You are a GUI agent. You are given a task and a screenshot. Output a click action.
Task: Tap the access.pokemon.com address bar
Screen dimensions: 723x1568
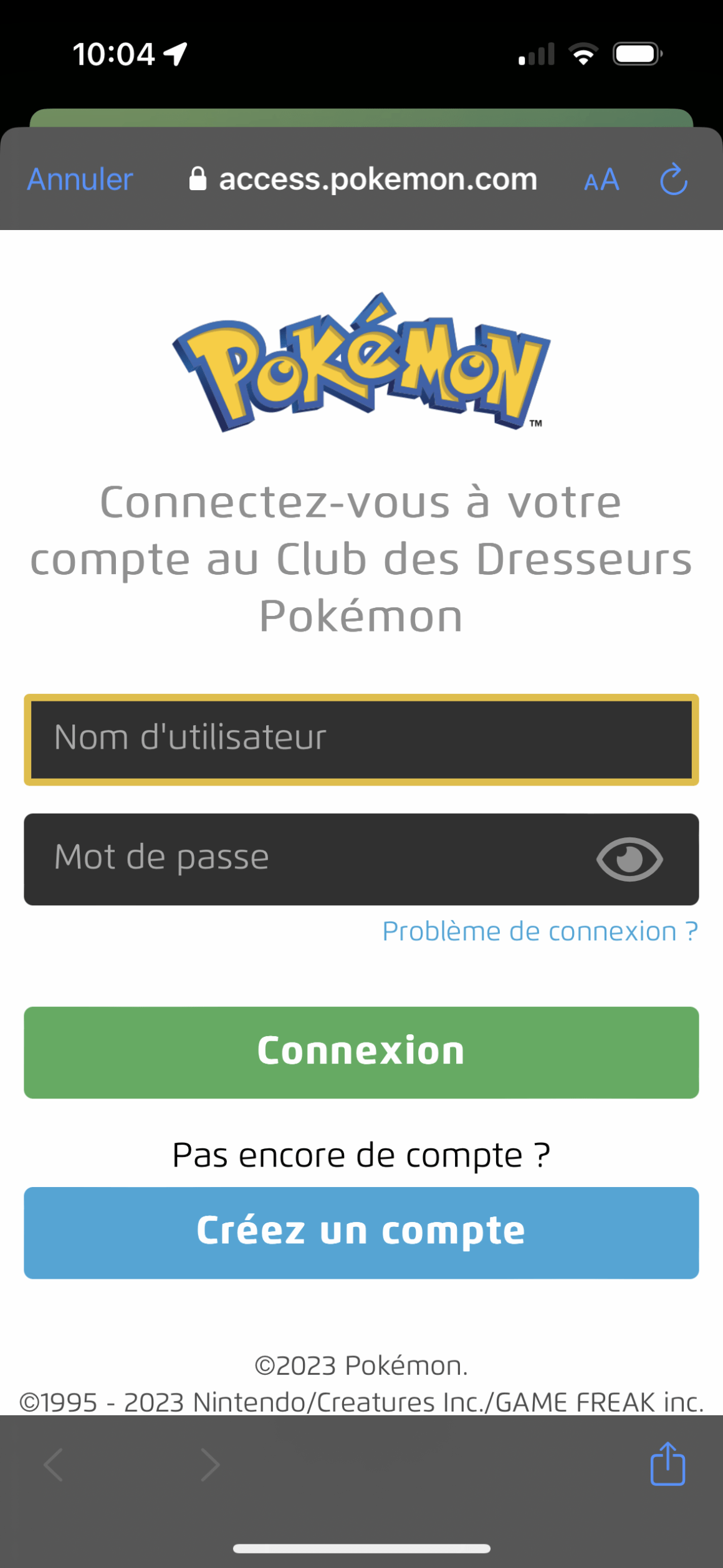(x=363, y=180)
